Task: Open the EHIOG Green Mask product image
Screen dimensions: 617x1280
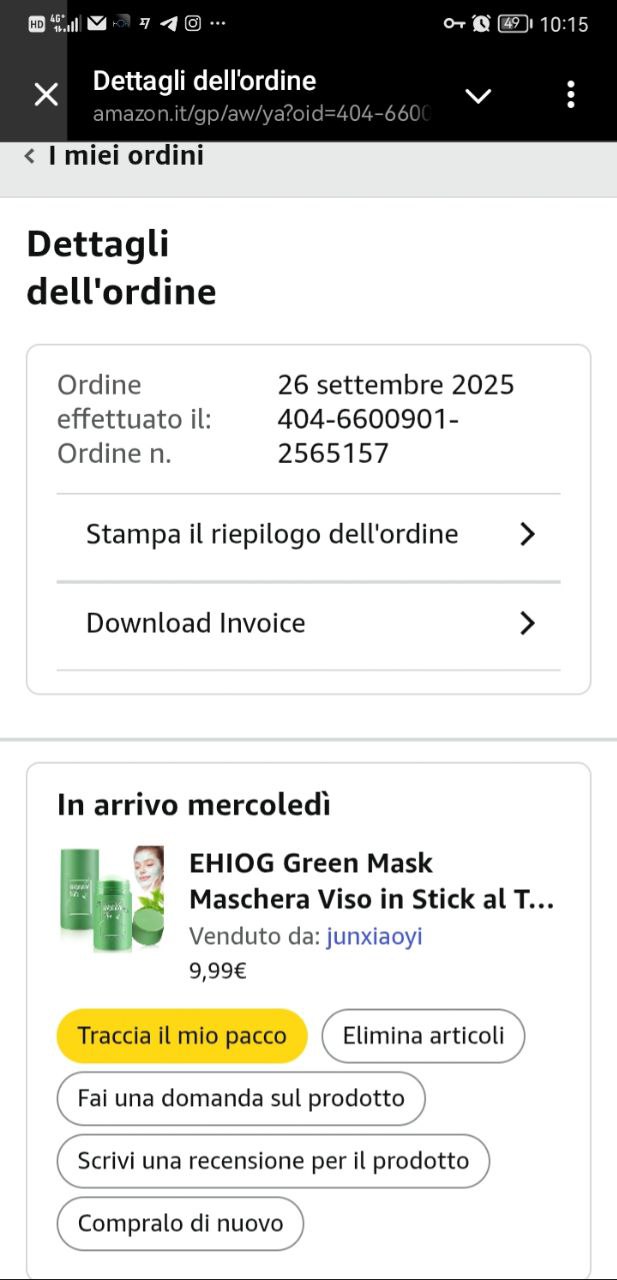Action: (111, 898)
